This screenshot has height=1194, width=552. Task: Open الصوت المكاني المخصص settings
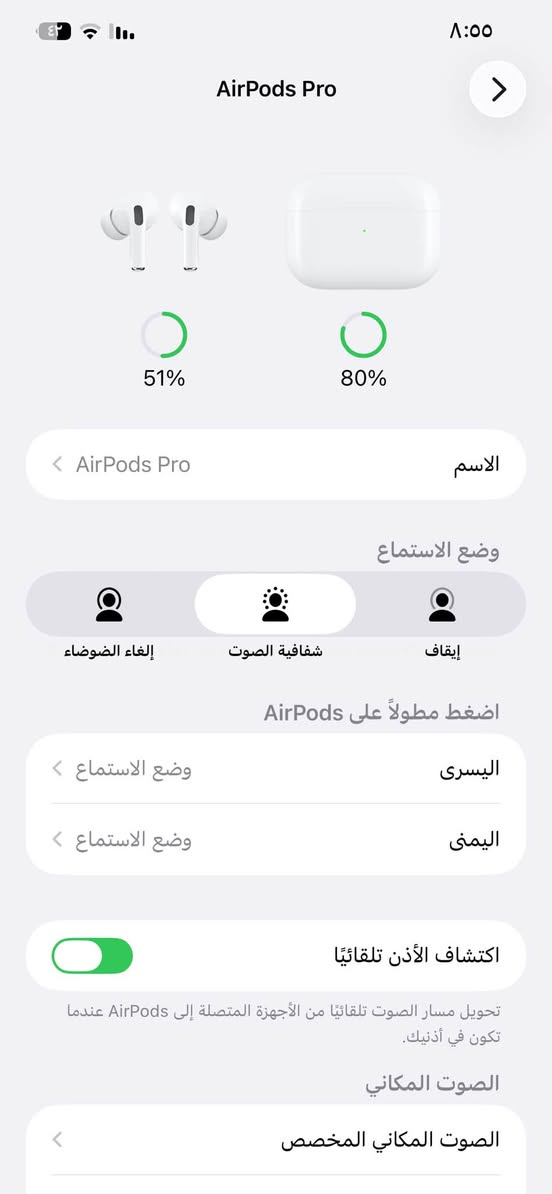(276, 1140)
